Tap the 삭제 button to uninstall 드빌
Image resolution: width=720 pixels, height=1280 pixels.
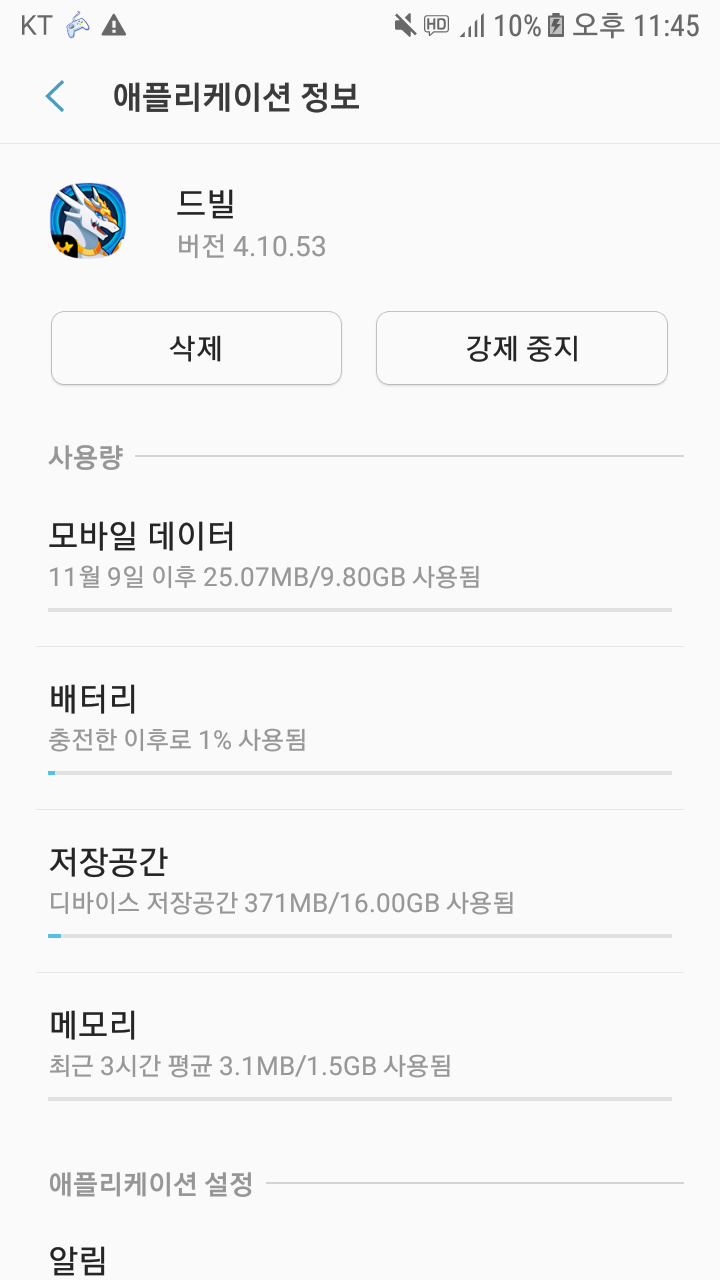coord(196,348)
